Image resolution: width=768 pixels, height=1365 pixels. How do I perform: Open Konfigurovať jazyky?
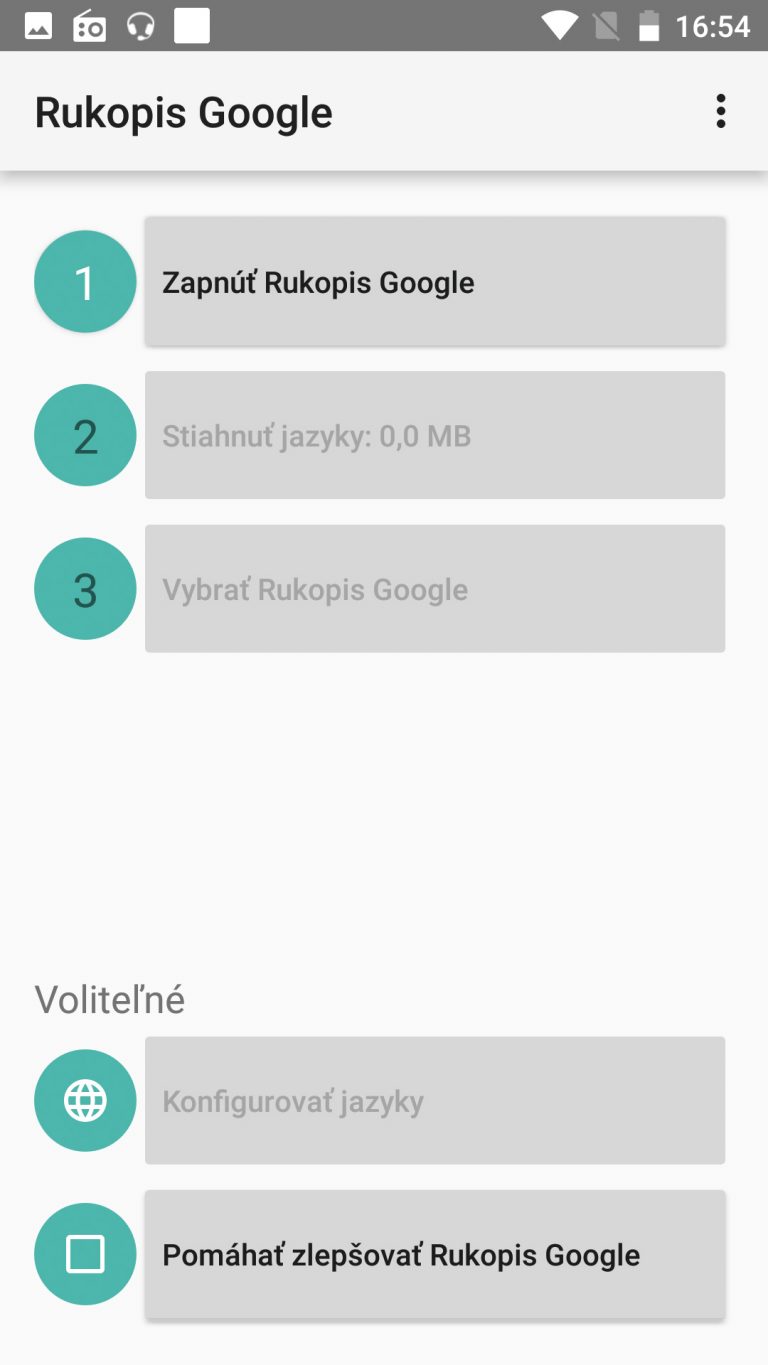point(435,1101)
